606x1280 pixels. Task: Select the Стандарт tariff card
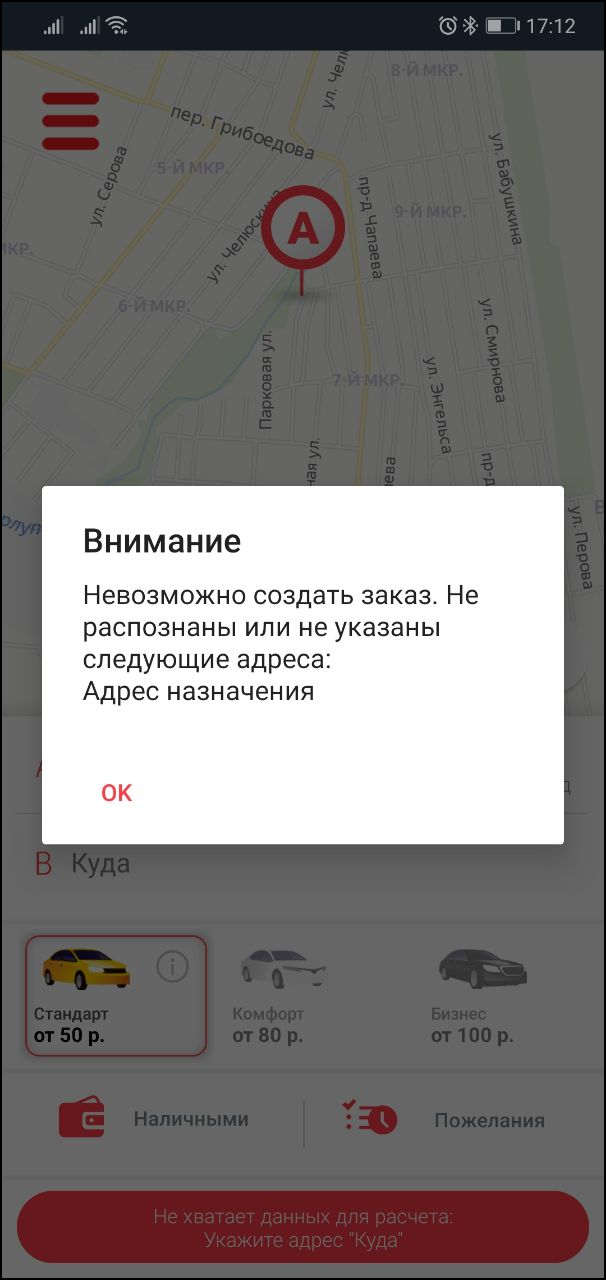[116, 996]
